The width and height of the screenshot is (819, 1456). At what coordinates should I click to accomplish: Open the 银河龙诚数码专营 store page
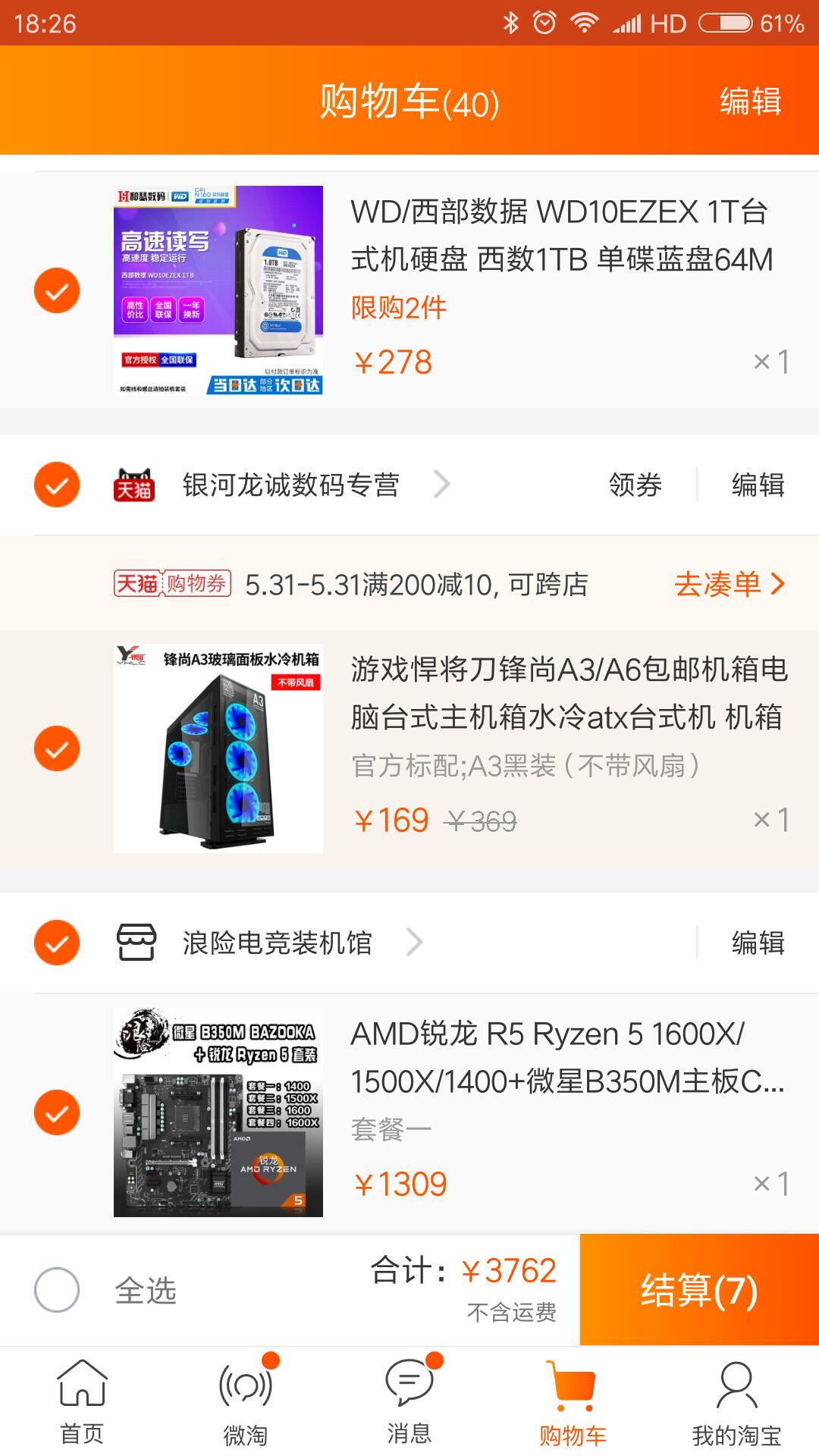click(x=291, y=485)
